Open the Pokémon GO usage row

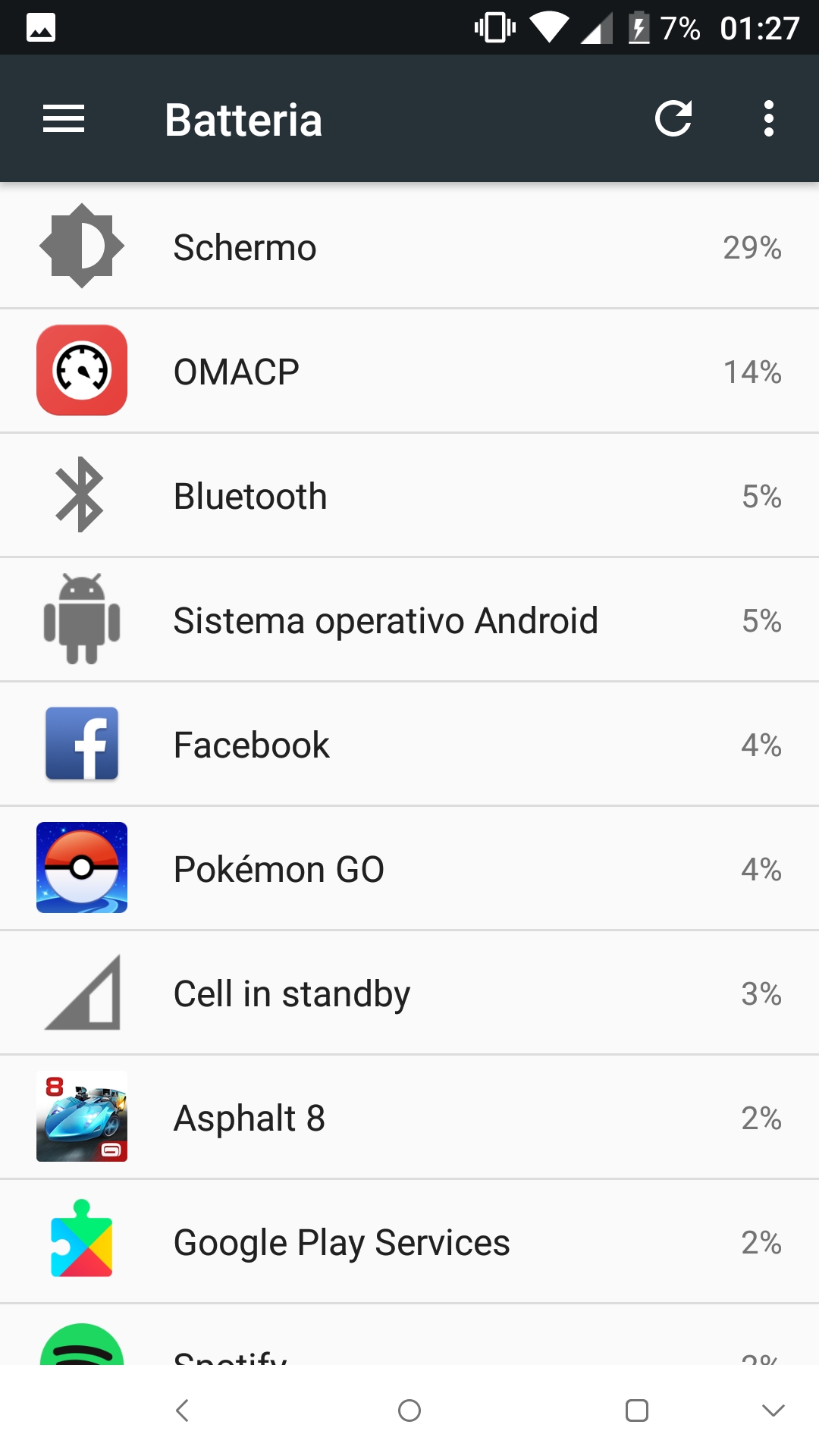tap(409, 868)
